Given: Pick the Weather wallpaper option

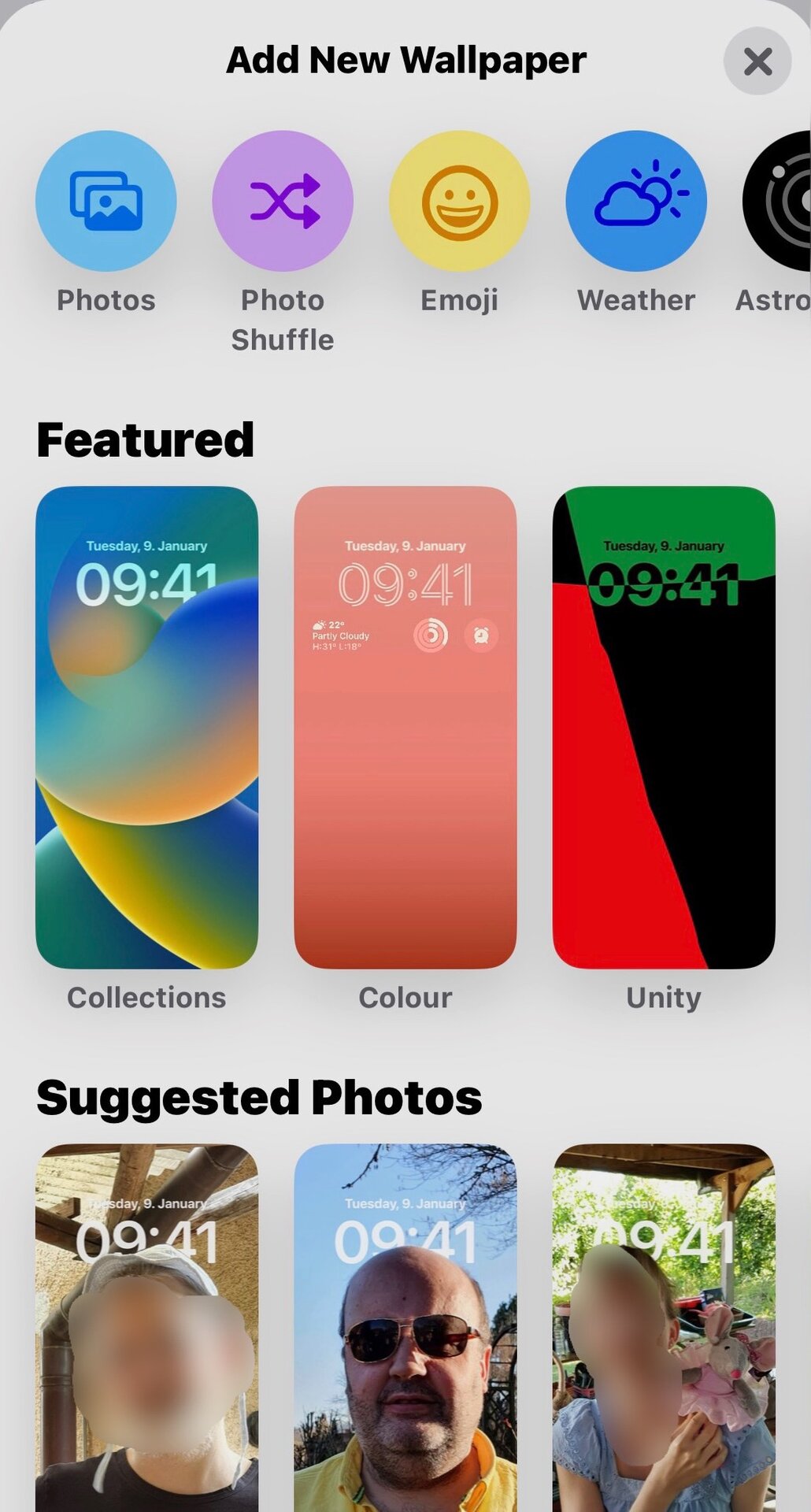Looking at the screenshot, I should (x=636, y=202).
